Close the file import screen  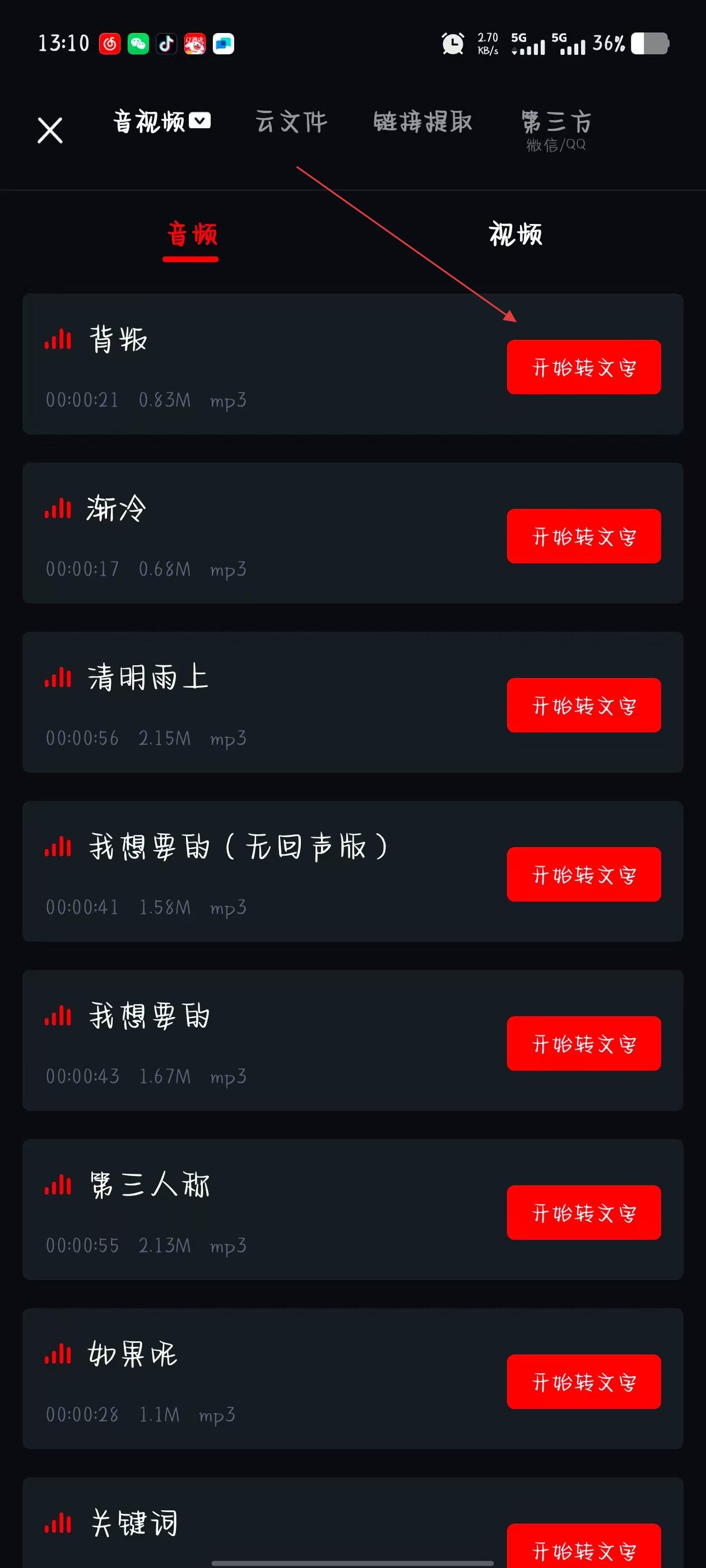[50, 130]
